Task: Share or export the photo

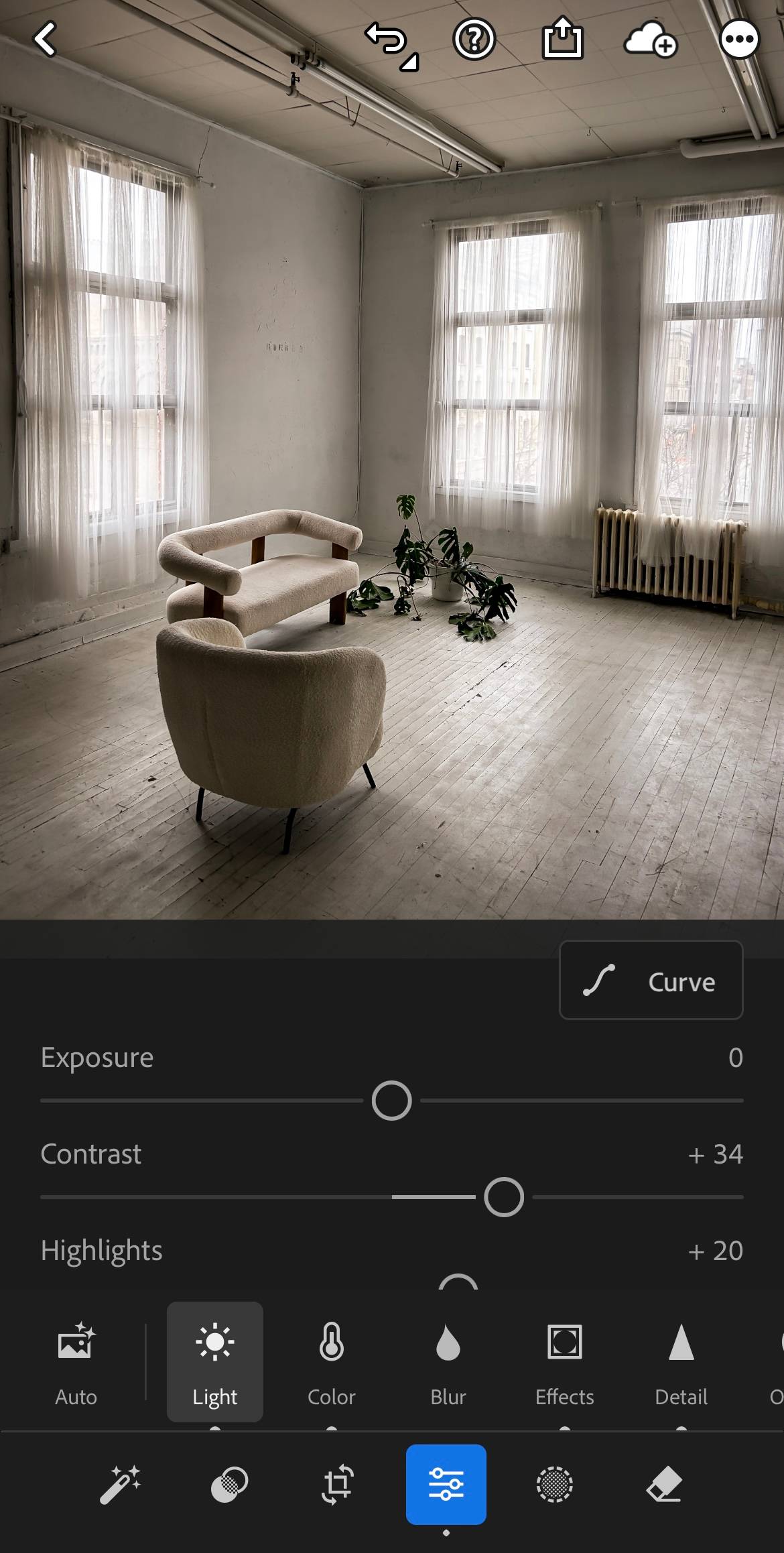Action: (x=562, y=40)
